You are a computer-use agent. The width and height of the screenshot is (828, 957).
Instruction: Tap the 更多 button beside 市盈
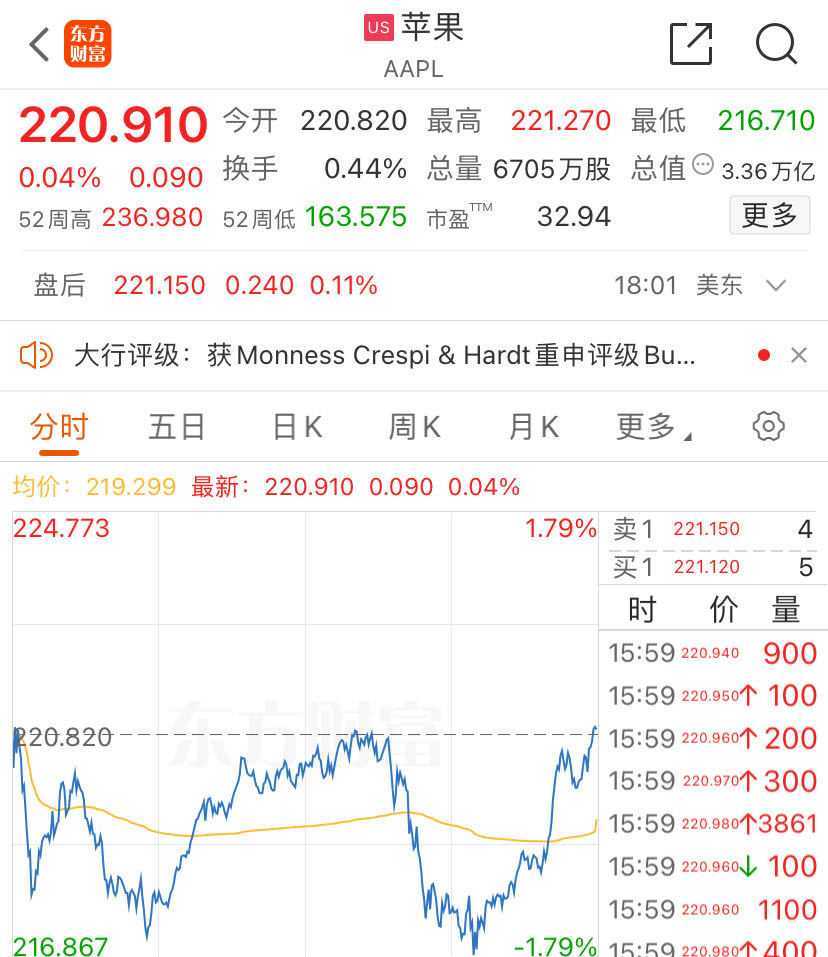coord(769,215)
